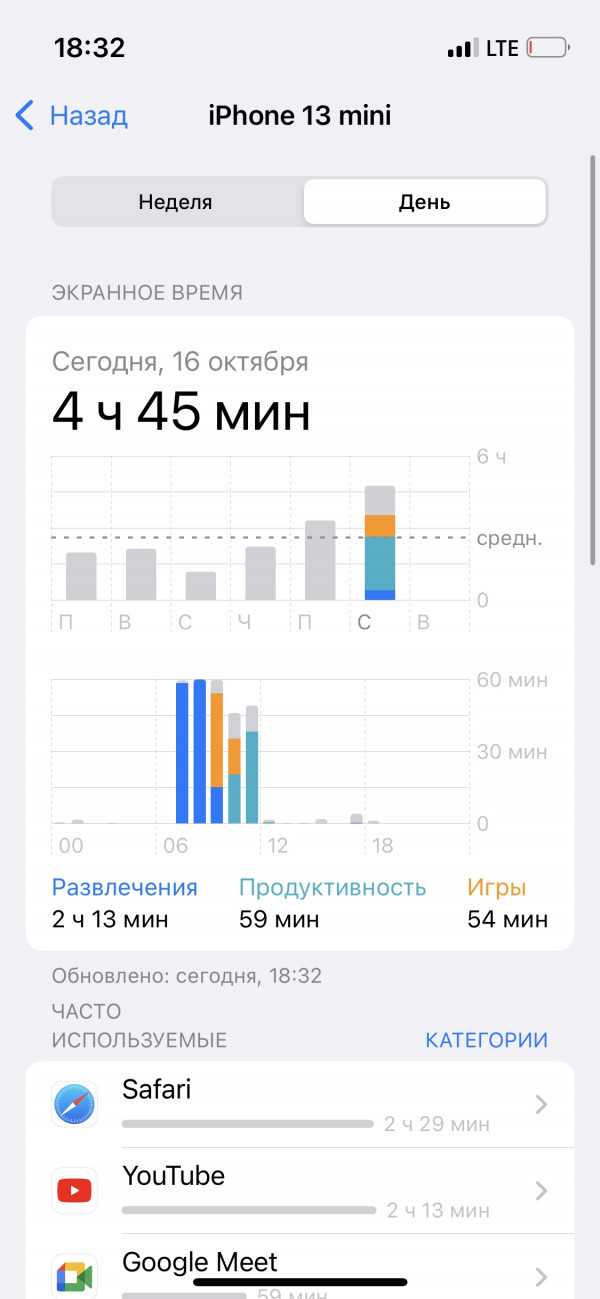Show usage by КАТЕГОРИИ
The width and height of the screenshot is (600, 1299).
(x=486, y=1040)
